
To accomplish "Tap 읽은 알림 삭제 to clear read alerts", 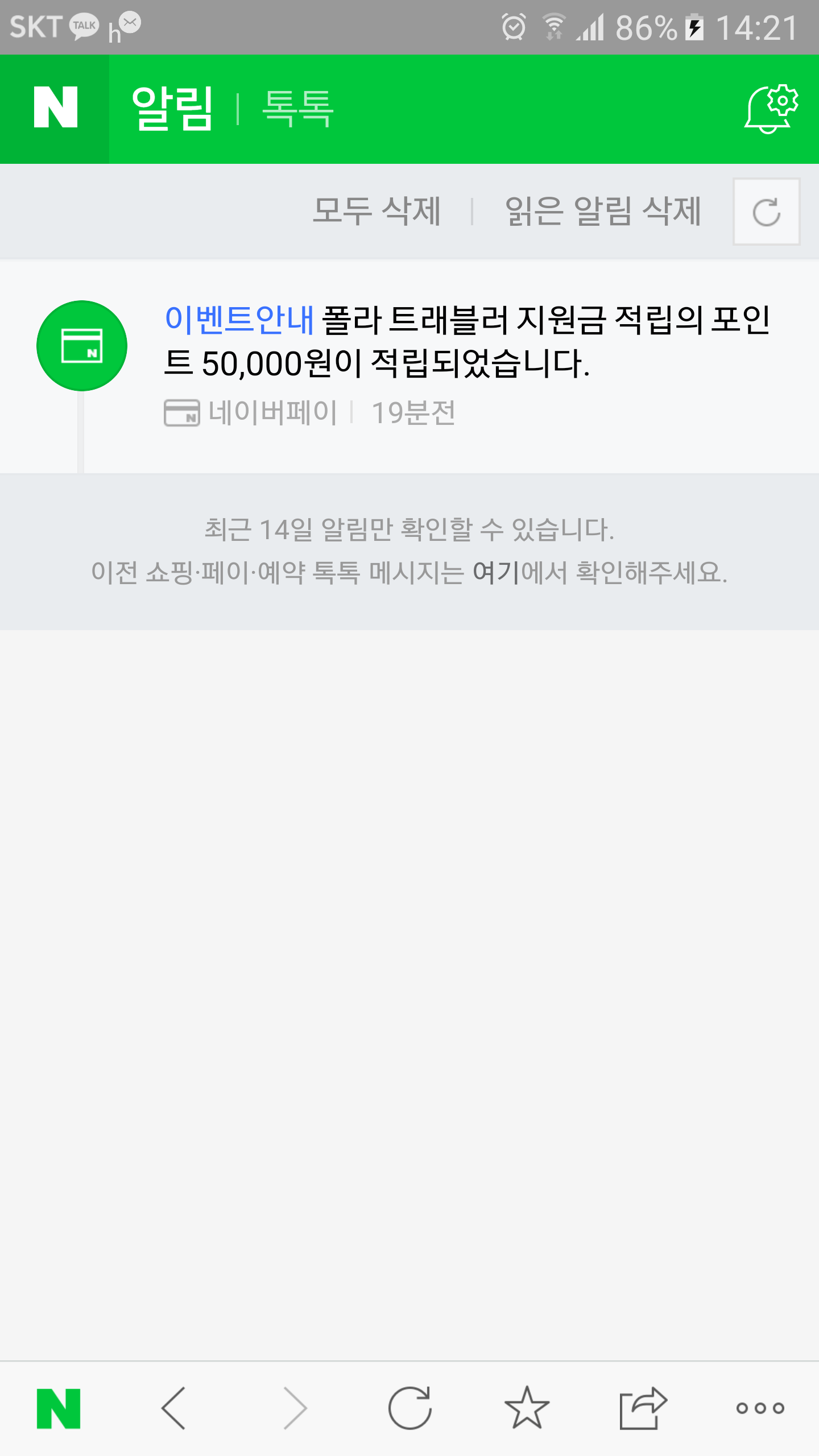I will click(603, 212).
